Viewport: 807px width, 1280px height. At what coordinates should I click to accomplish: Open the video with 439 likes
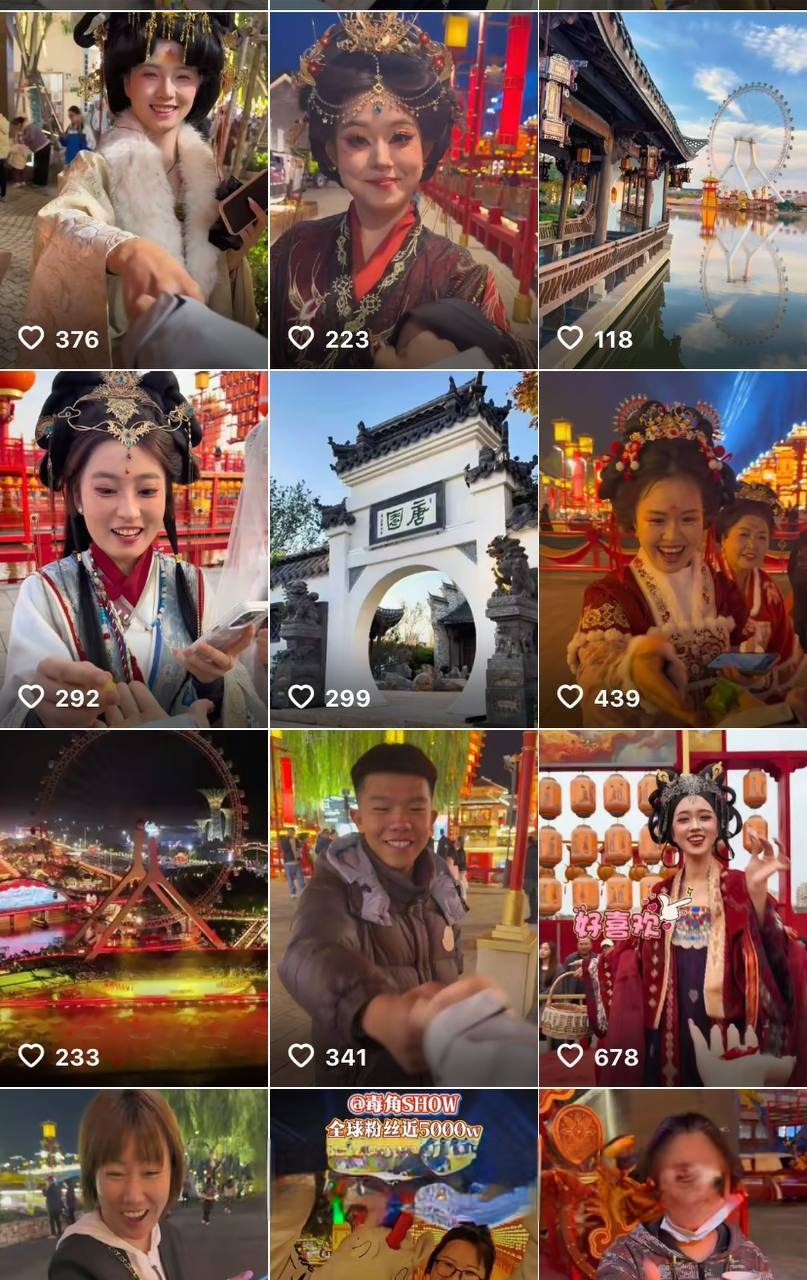(673, 548)
